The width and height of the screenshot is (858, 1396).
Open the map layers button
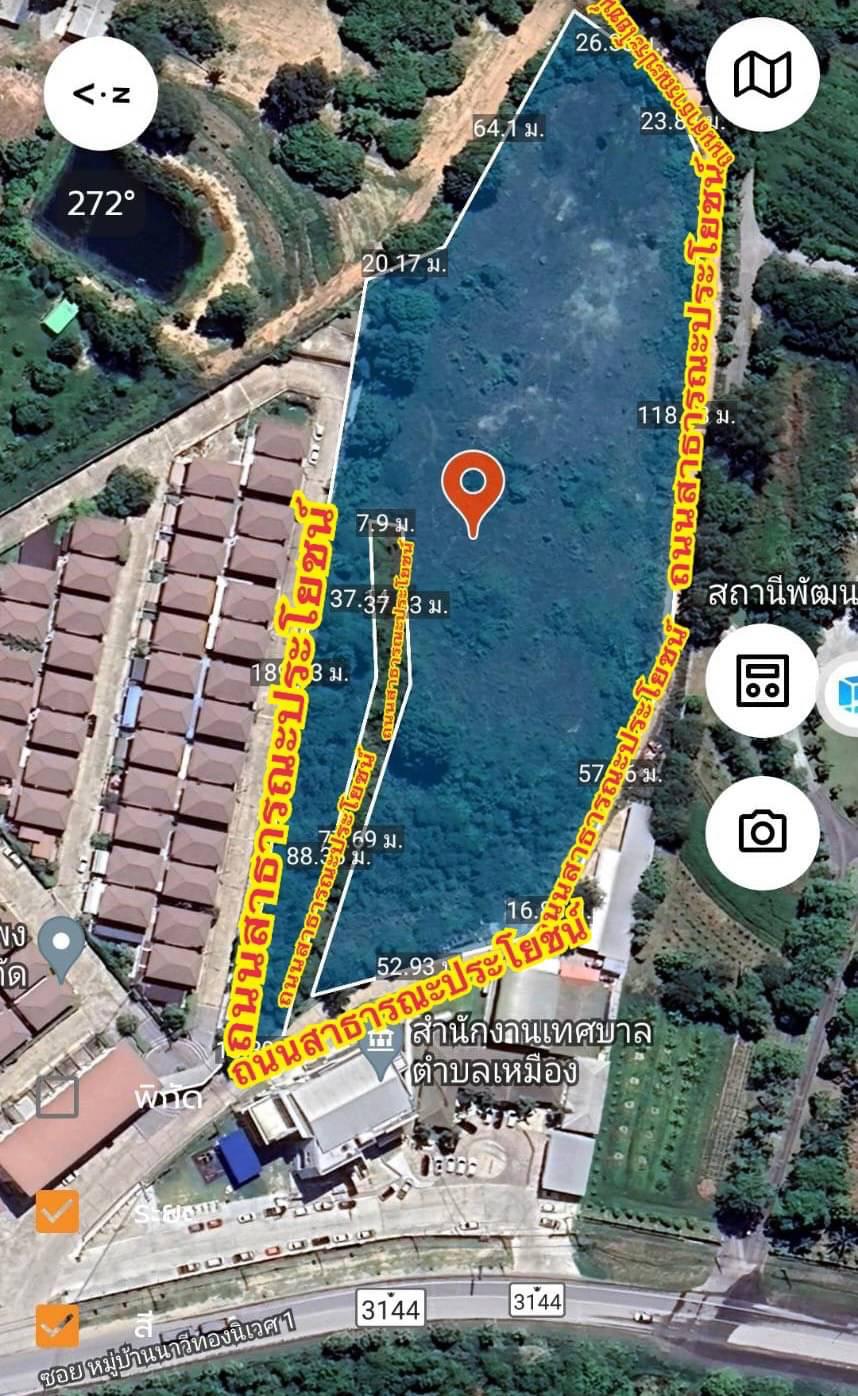(763, 74)
